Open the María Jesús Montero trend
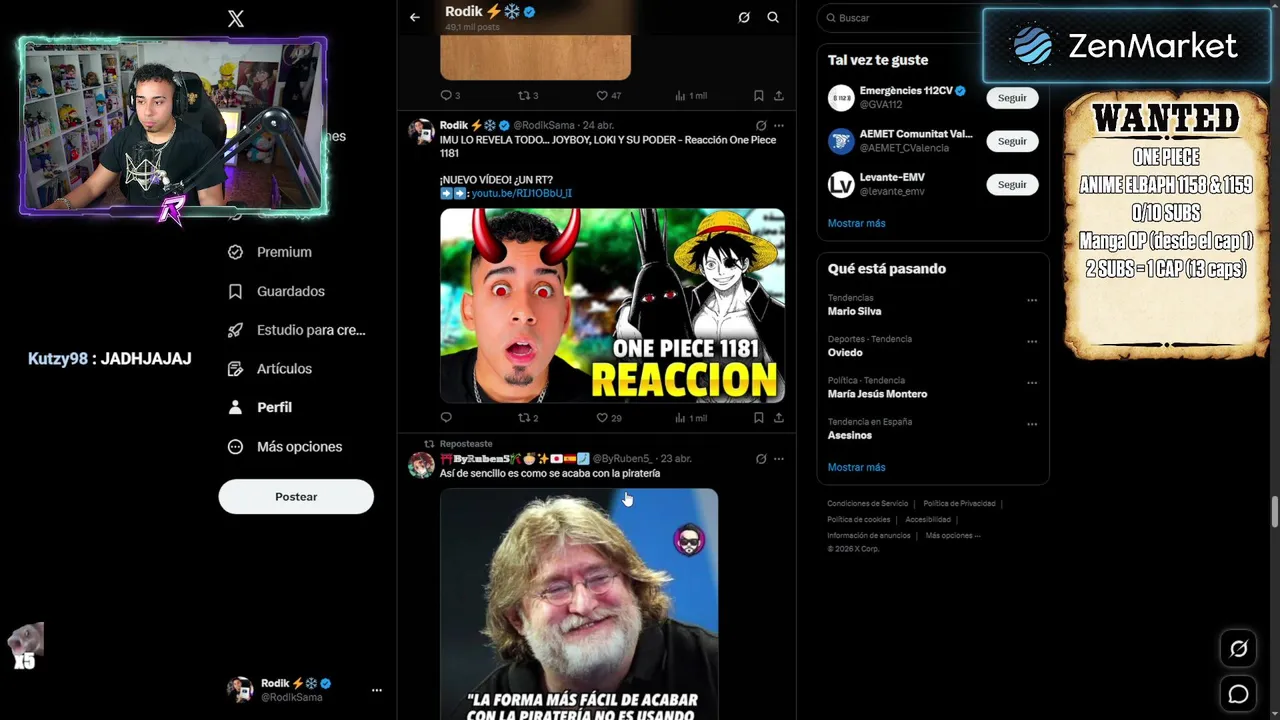This screenshot has width=1280, height=720. click(877, 394)
